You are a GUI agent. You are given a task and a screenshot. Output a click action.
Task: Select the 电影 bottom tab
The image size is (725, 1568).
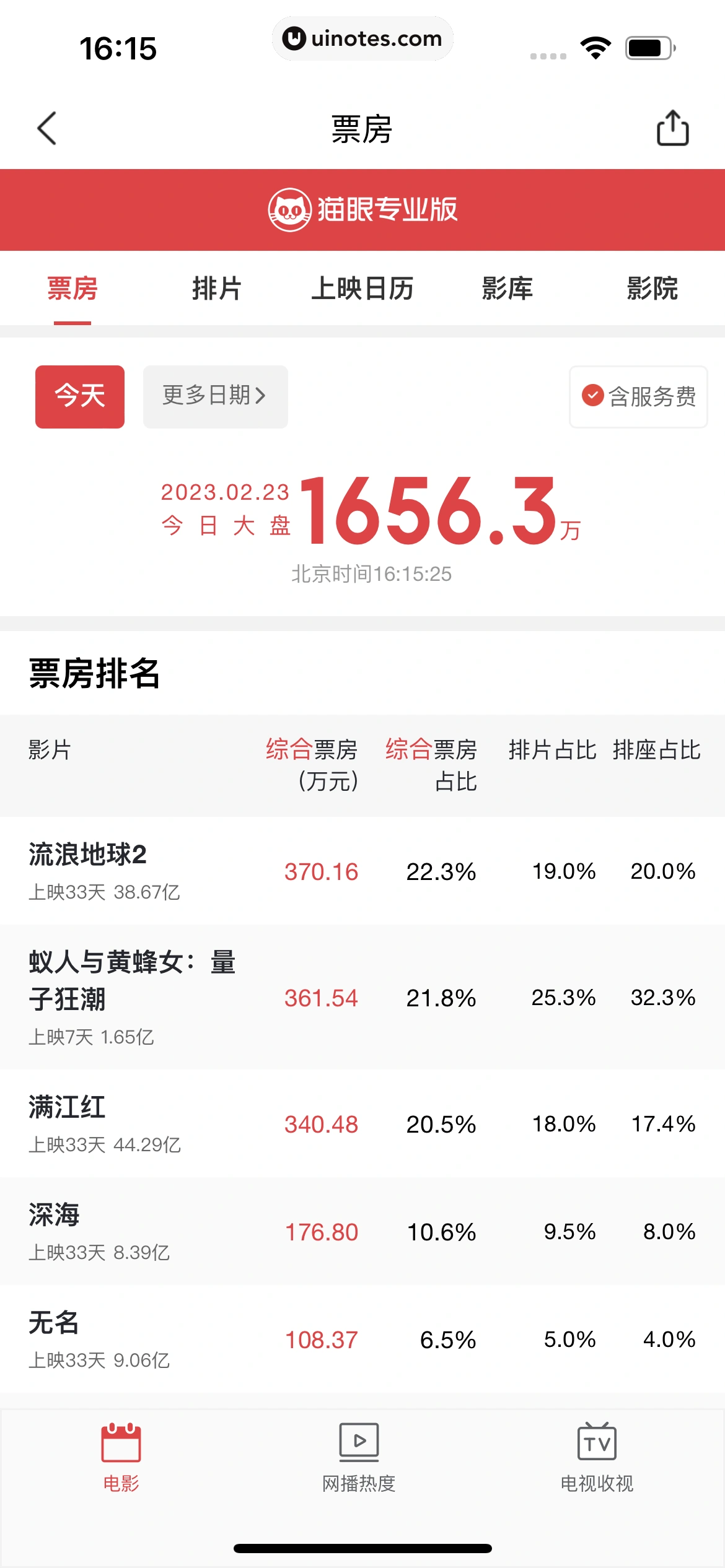tap(121, 1458)
